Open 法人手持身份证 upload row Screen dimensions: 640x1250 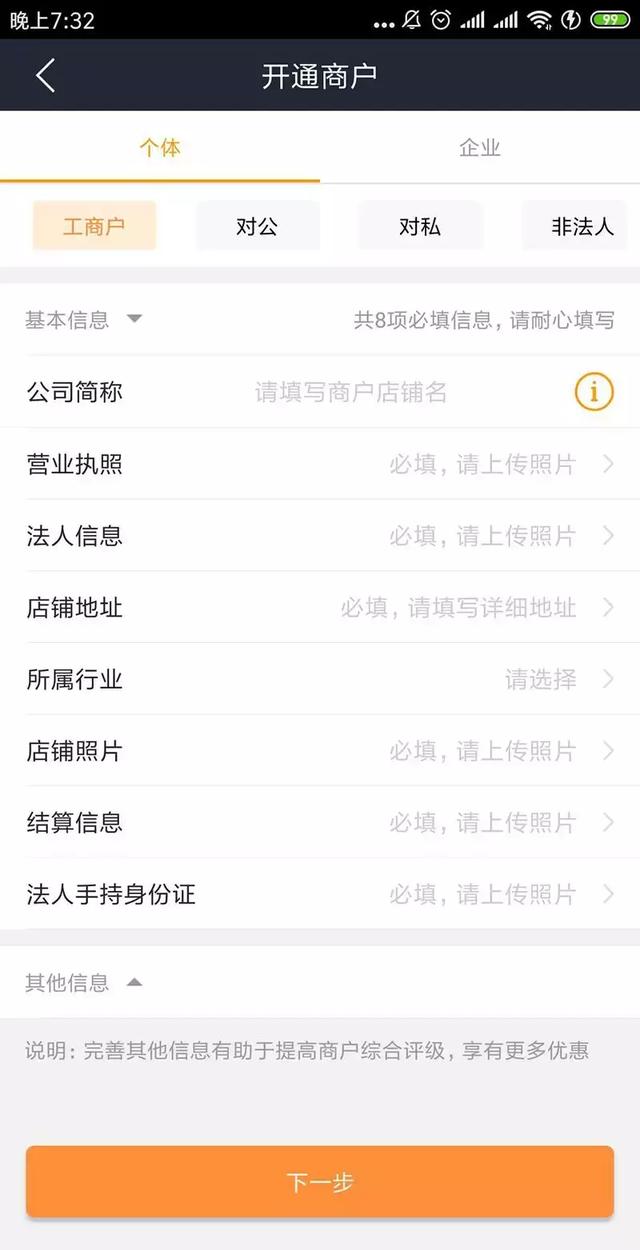tap(320, 894)
